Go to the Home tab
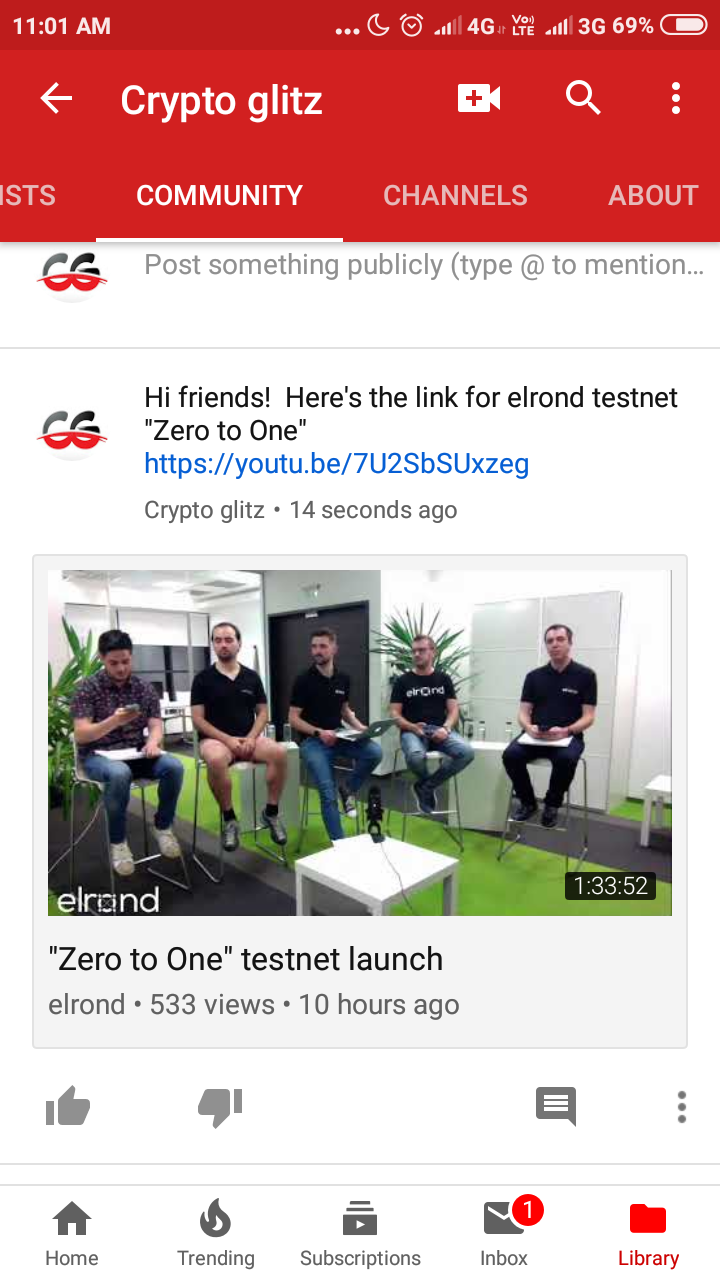The height and width of the screenshot is (1280, 720). tap(72, 1233)
